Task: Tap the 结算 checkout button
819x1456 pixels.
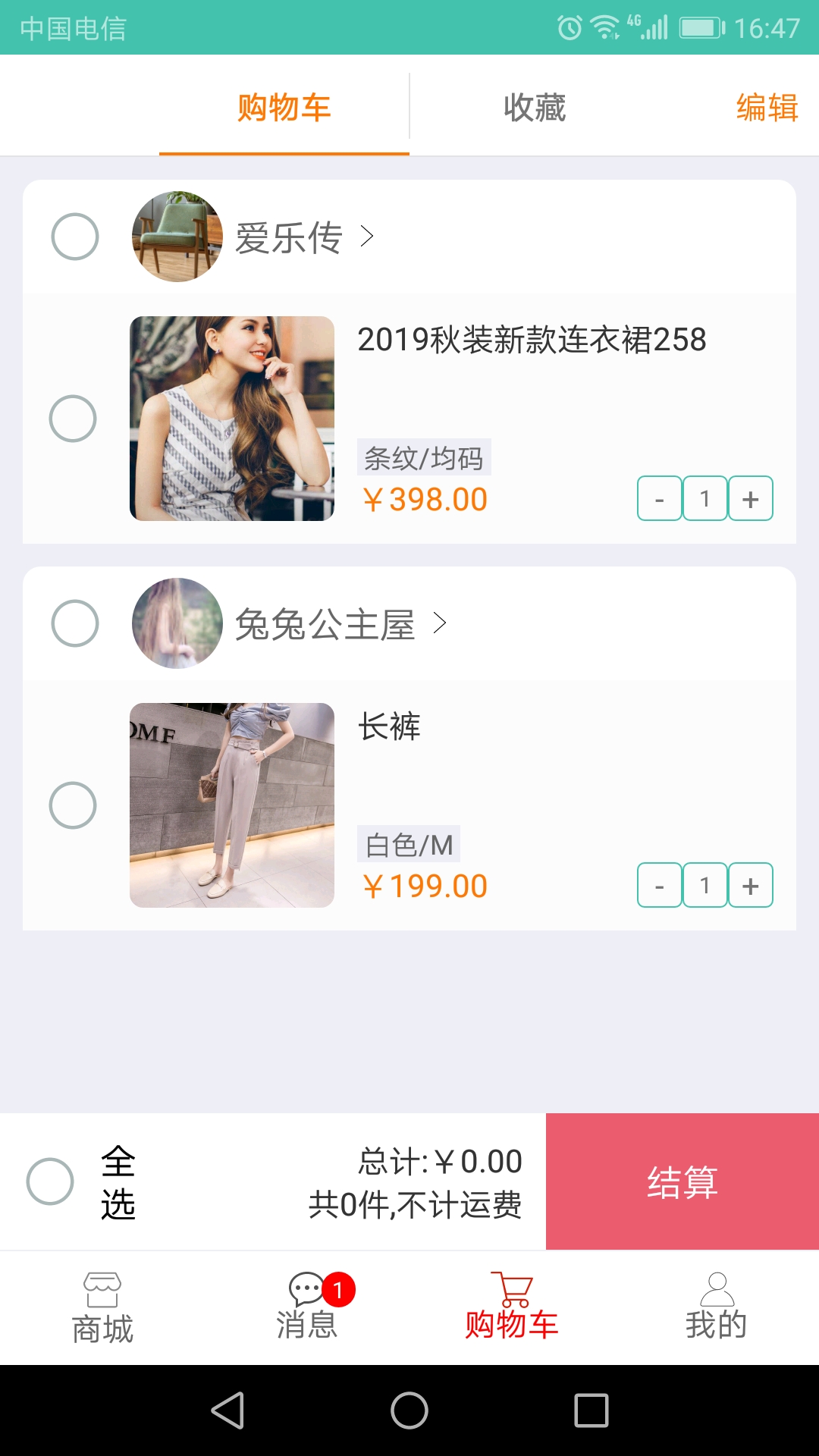Action: (681, 1180)
